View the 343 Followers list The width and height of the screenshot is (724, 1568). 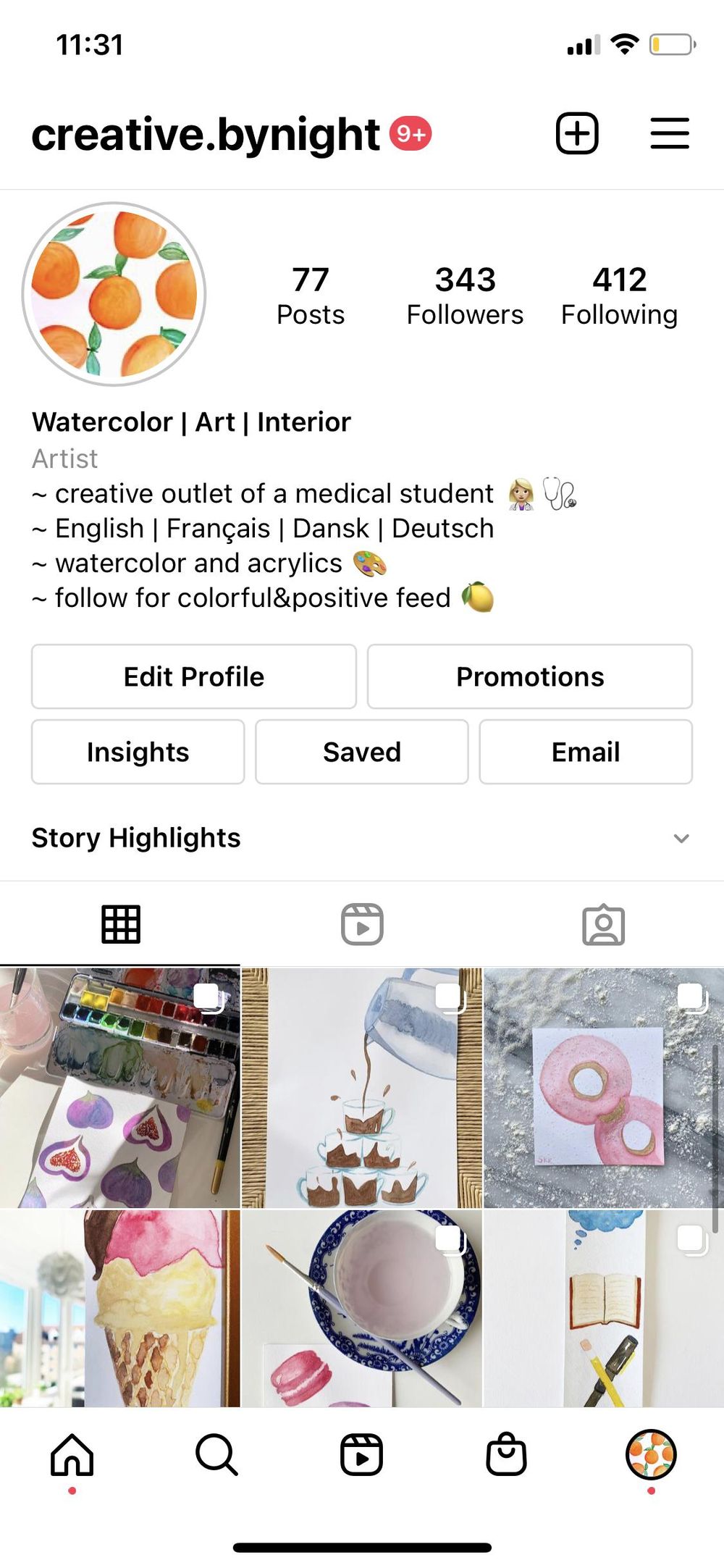click(x=465, y=295)
